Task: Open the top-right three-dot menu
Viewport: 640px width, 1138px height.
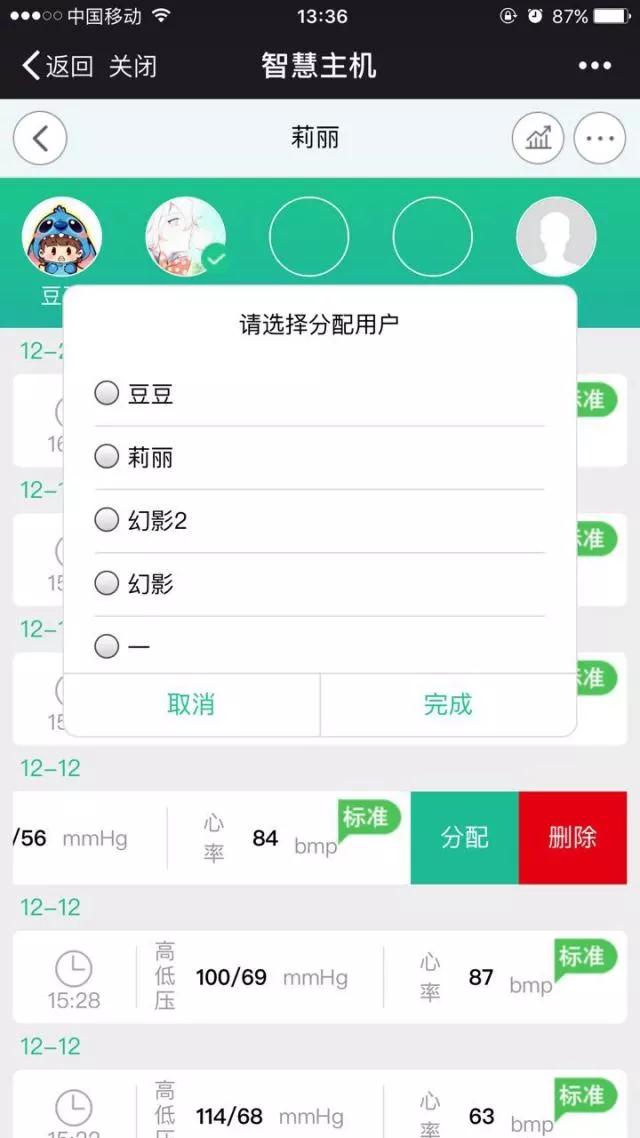Action: click(594, 67)
